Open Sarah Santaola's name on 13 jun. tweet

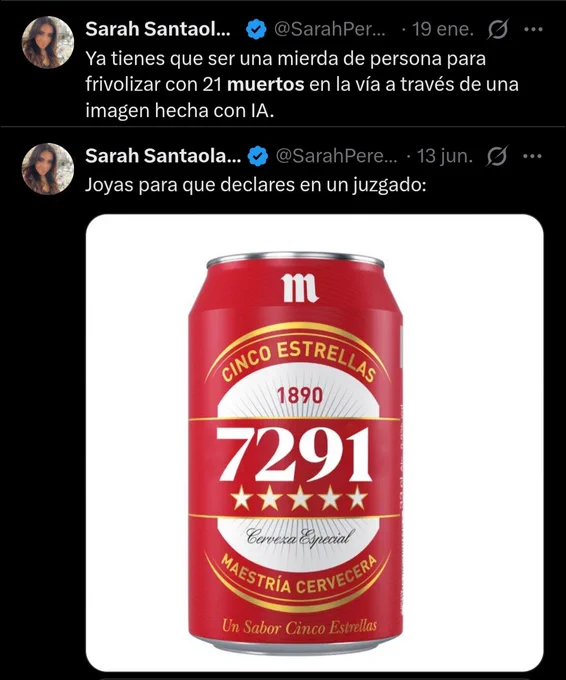tap(163, 156)
